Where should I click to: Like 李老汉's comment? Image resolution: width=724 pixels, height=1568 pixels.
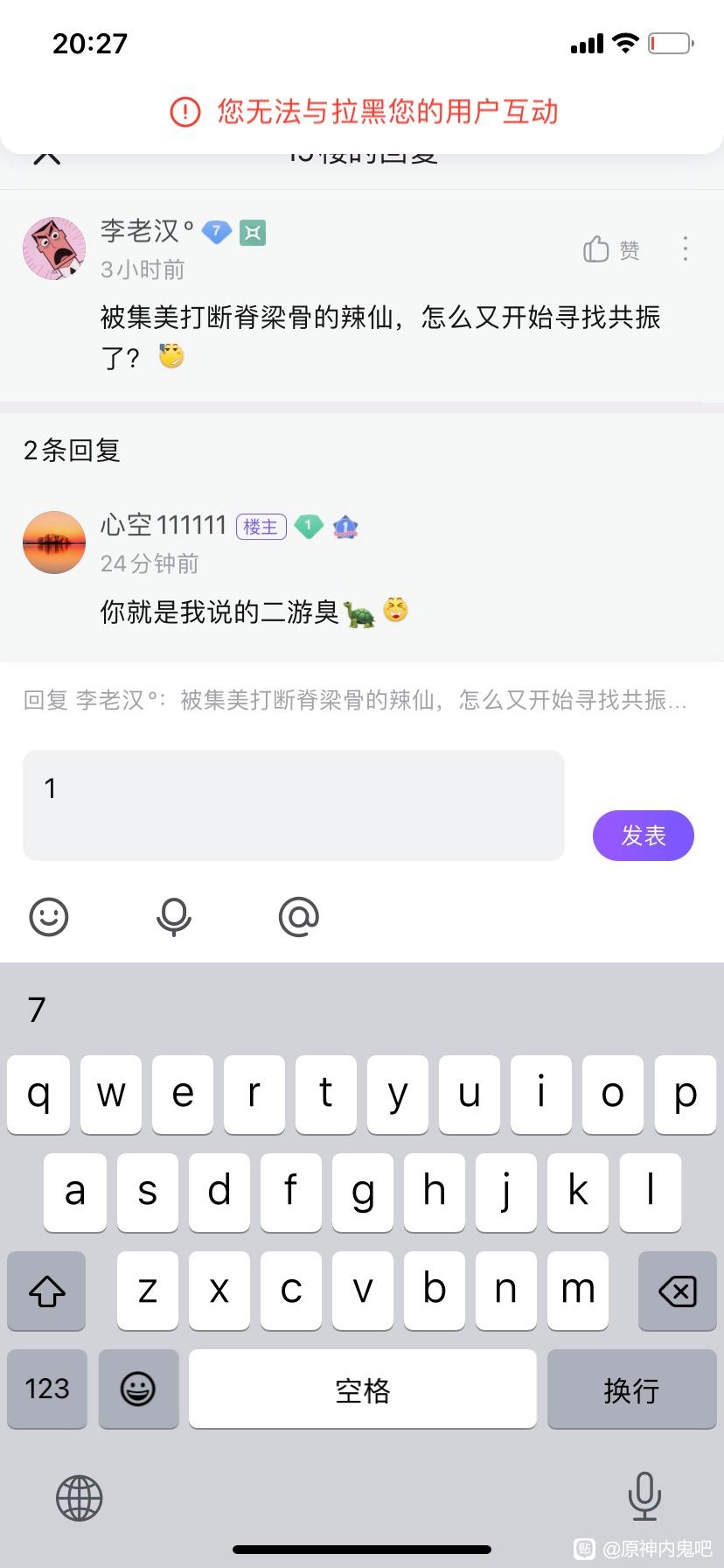click(x=611, y=249)
